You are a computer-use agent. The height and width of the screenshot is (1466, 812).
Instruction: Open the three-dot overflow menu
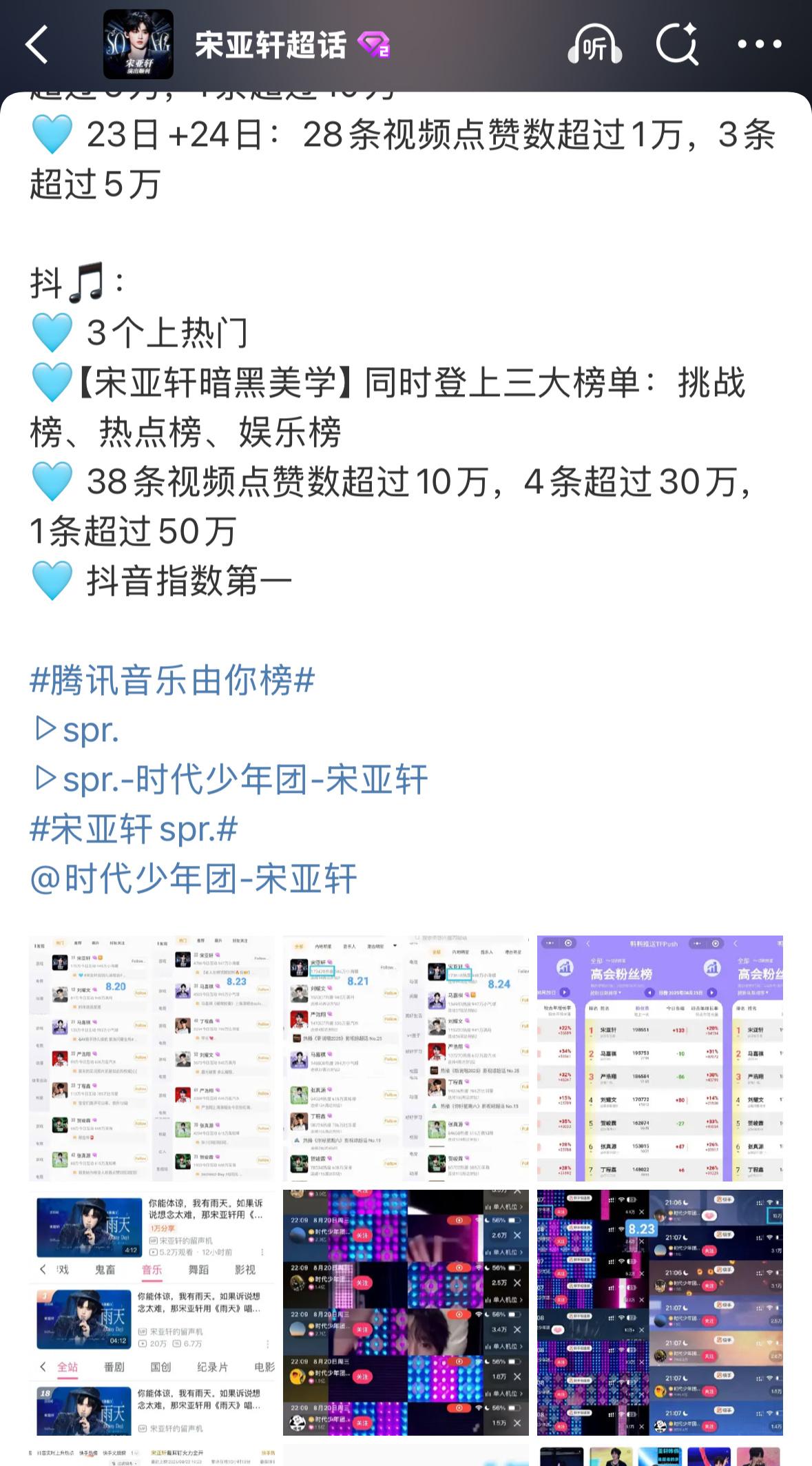pos(760,45)
